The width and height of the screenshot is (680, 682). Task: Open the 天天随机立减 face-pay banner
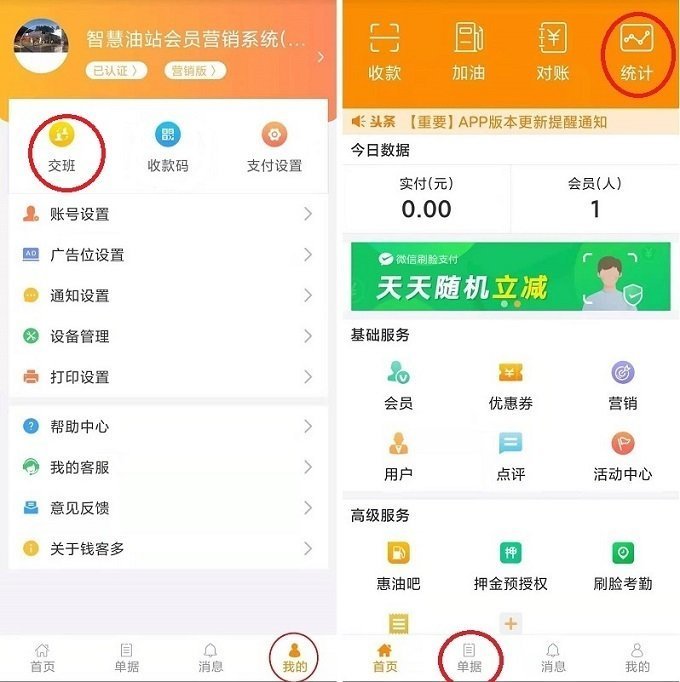(510, 277)
